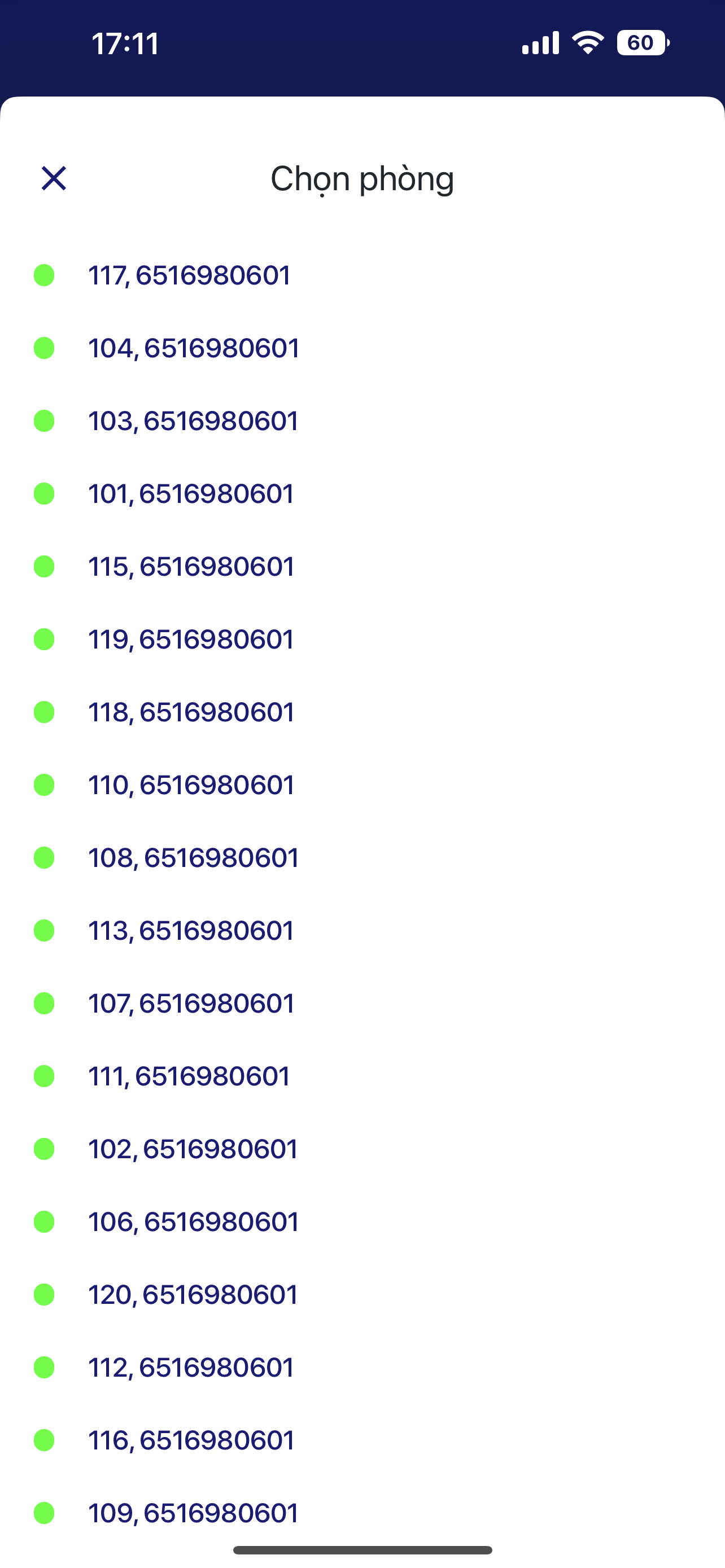The height and width of the screenshot is (1568, 725).
Task: Choose room 116
Action: click(362, 1440)
